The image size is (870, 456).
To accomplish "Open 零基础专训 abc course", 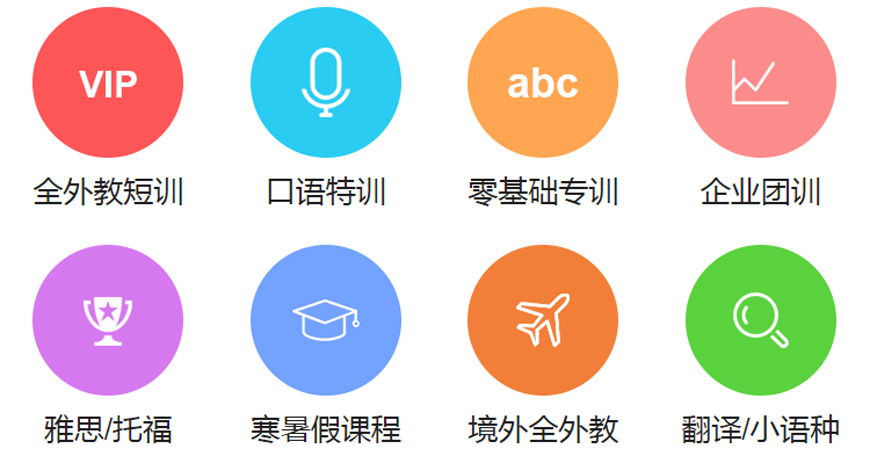I will point(543,84).
